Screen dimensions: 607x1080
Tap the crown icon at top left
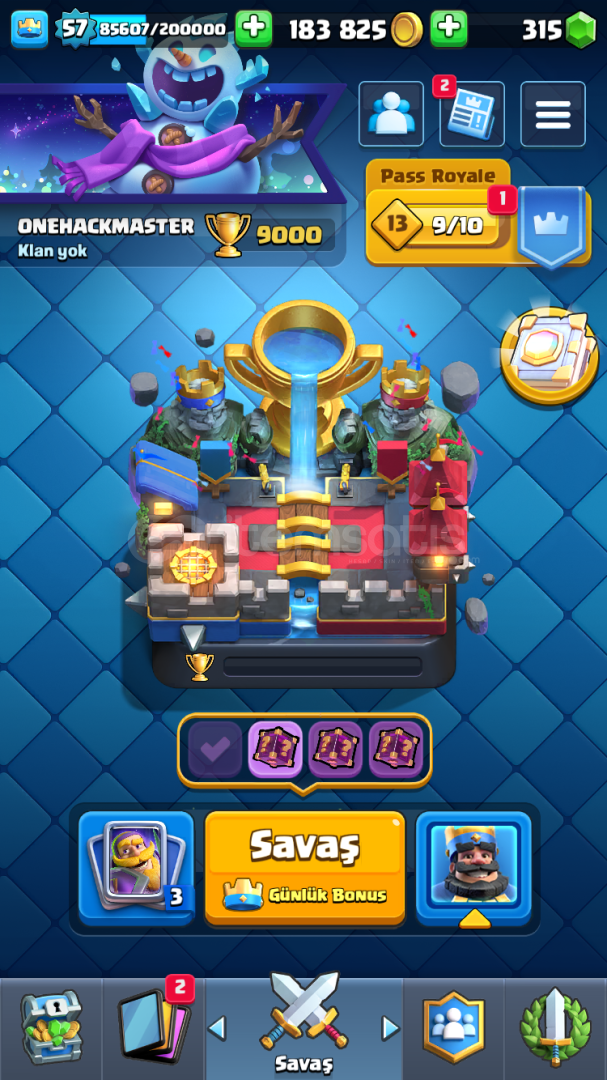[30, 29]
